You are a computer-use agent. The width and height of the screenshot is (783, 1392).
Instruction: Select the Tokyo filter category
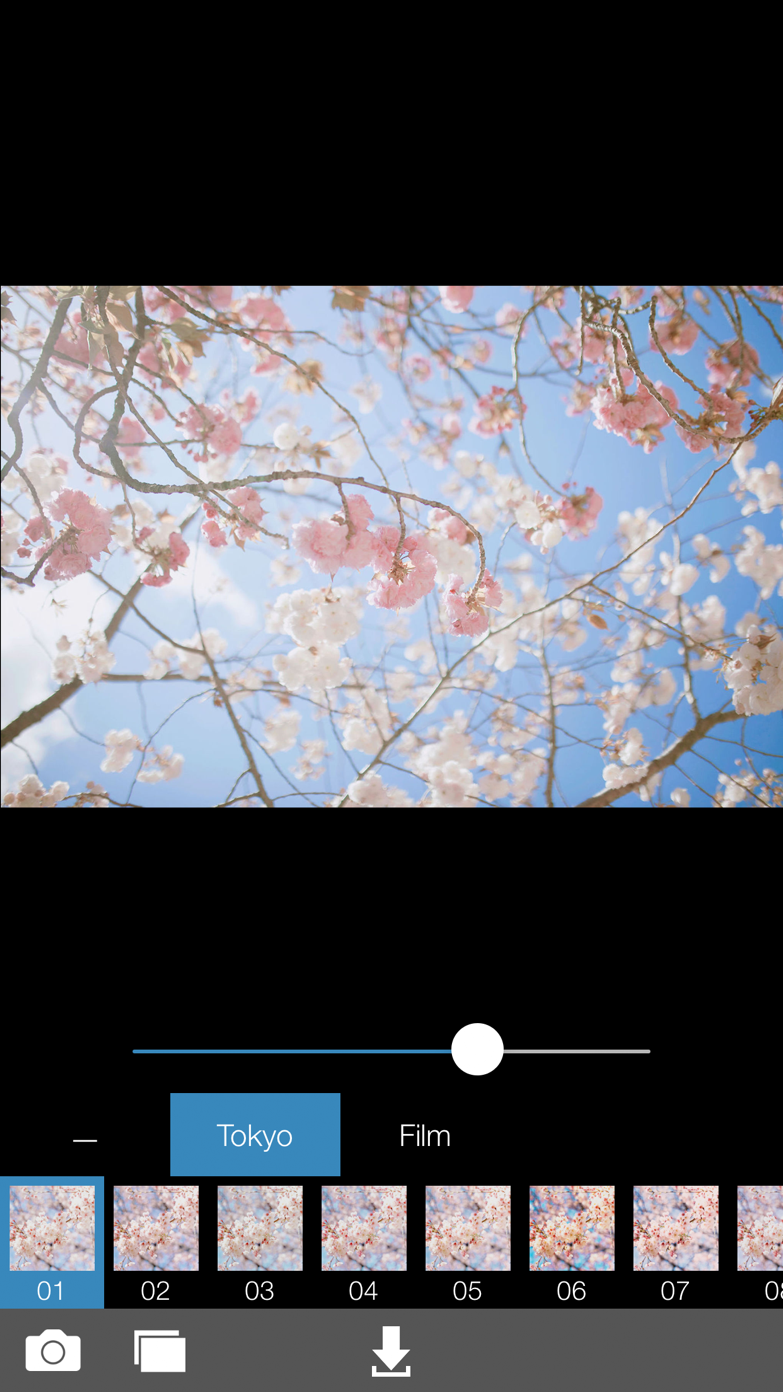click(255, 1135)
